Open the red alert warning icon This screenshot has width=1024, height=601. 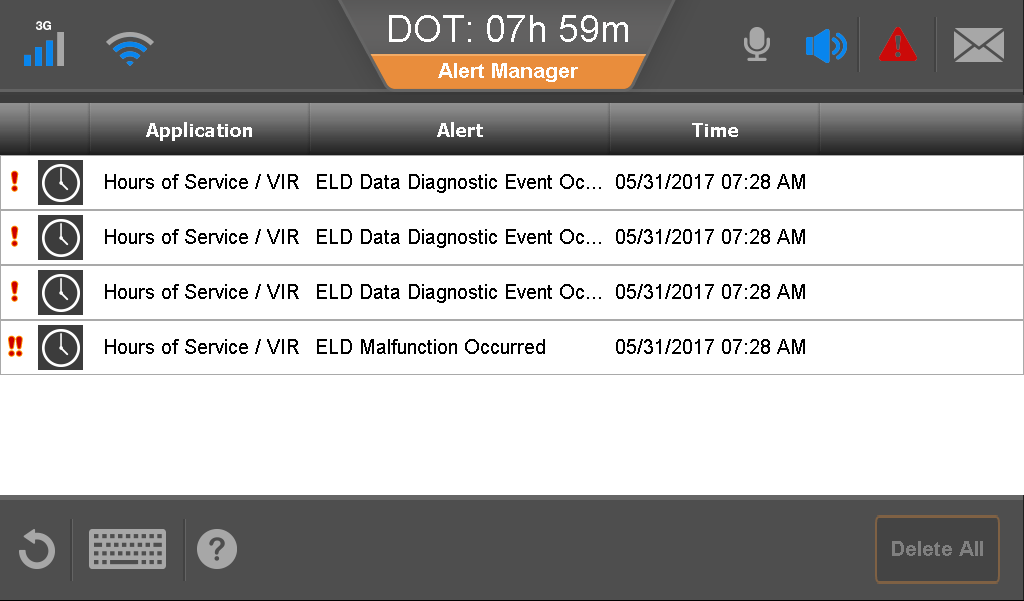(x=898, y=45)
